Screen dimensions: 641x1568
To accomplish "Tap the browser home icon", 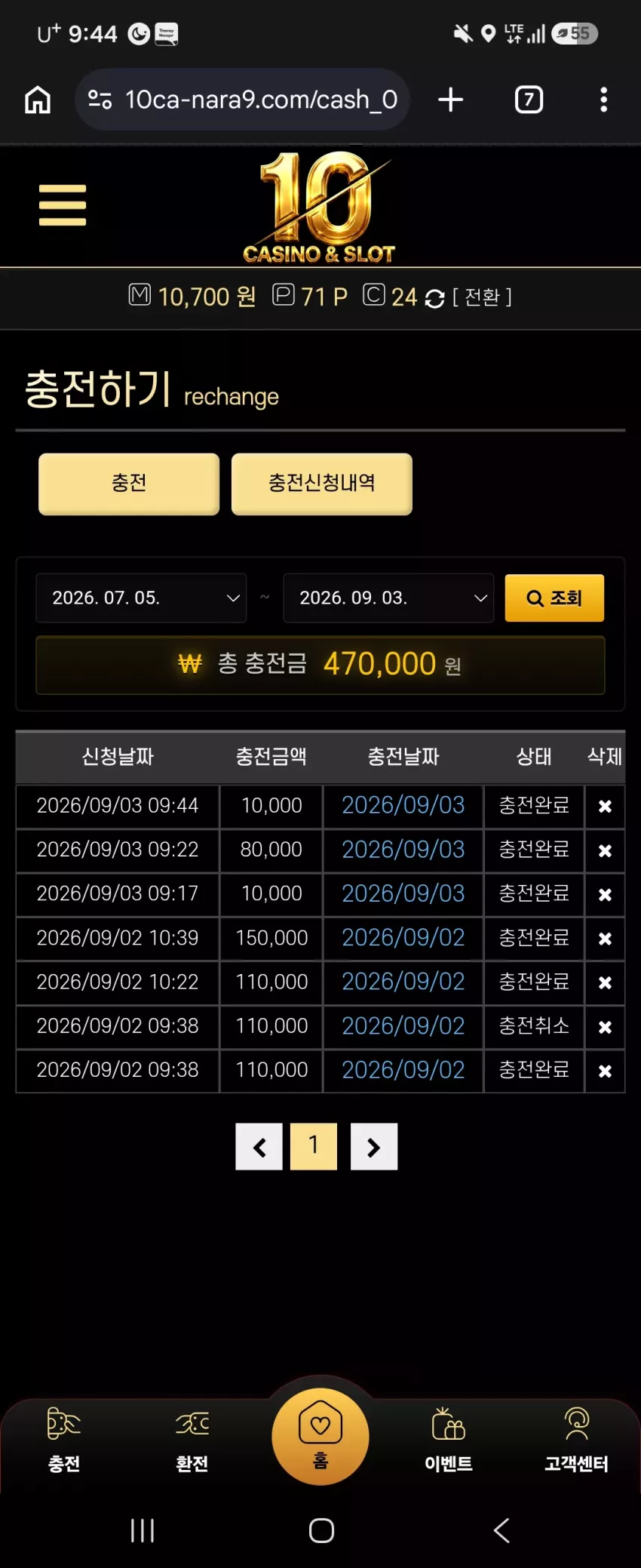I will (38, 100).
